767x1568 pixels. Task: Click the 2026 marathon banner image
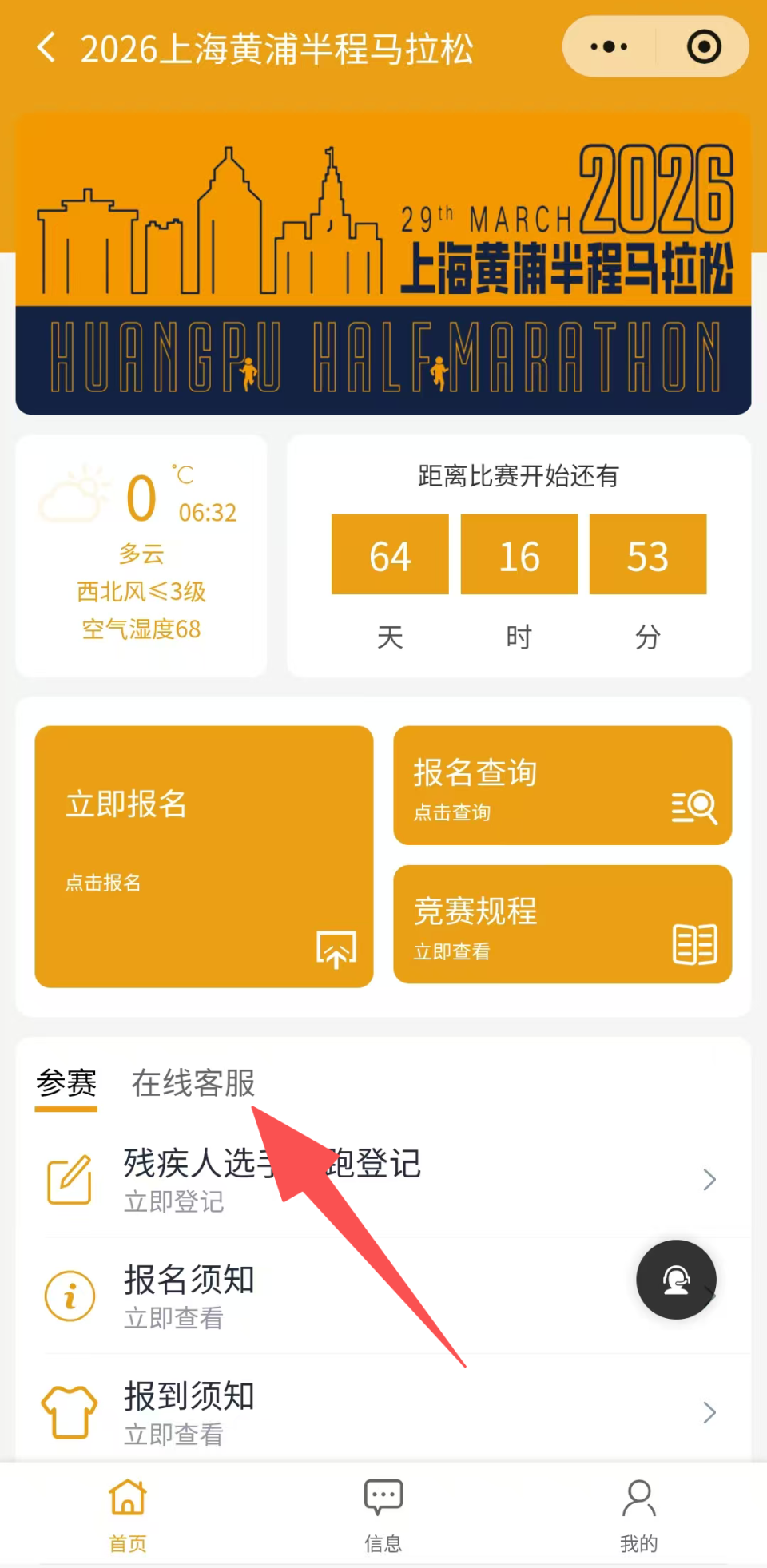tap(383, 264)
